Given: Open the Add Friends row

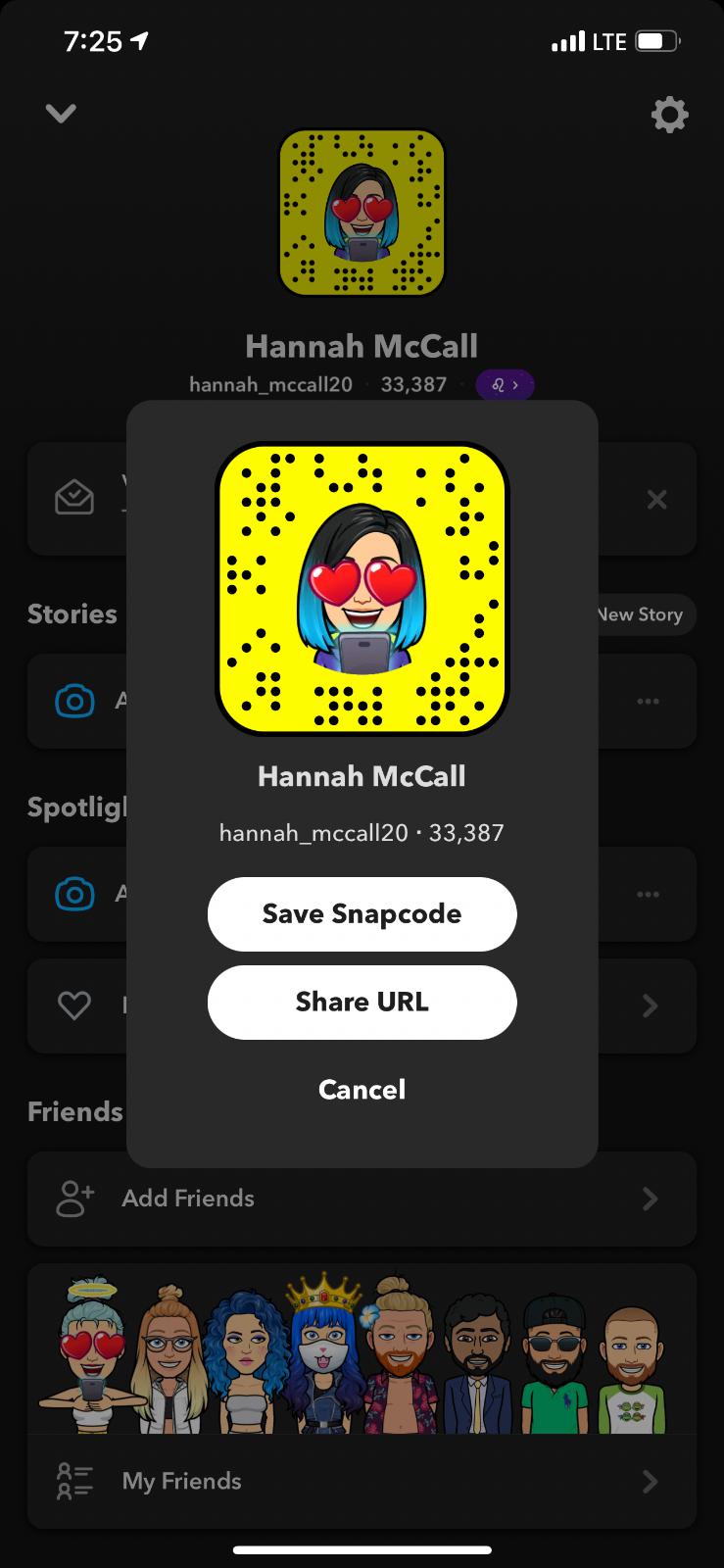Looking at the screenshot, I should pyautogui.click(x=362, y=1199).
